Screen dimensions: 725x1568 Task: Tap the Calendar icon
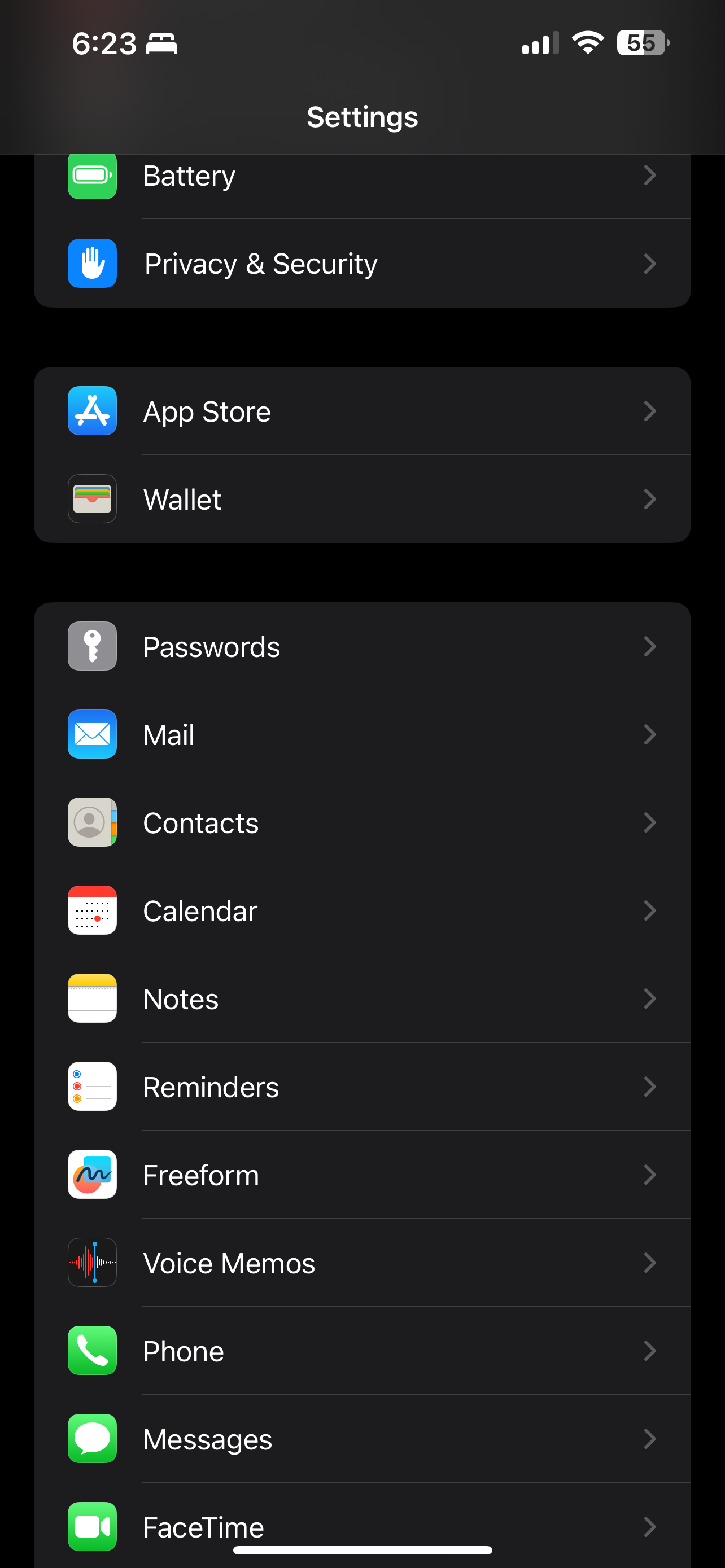pos(92,910)
